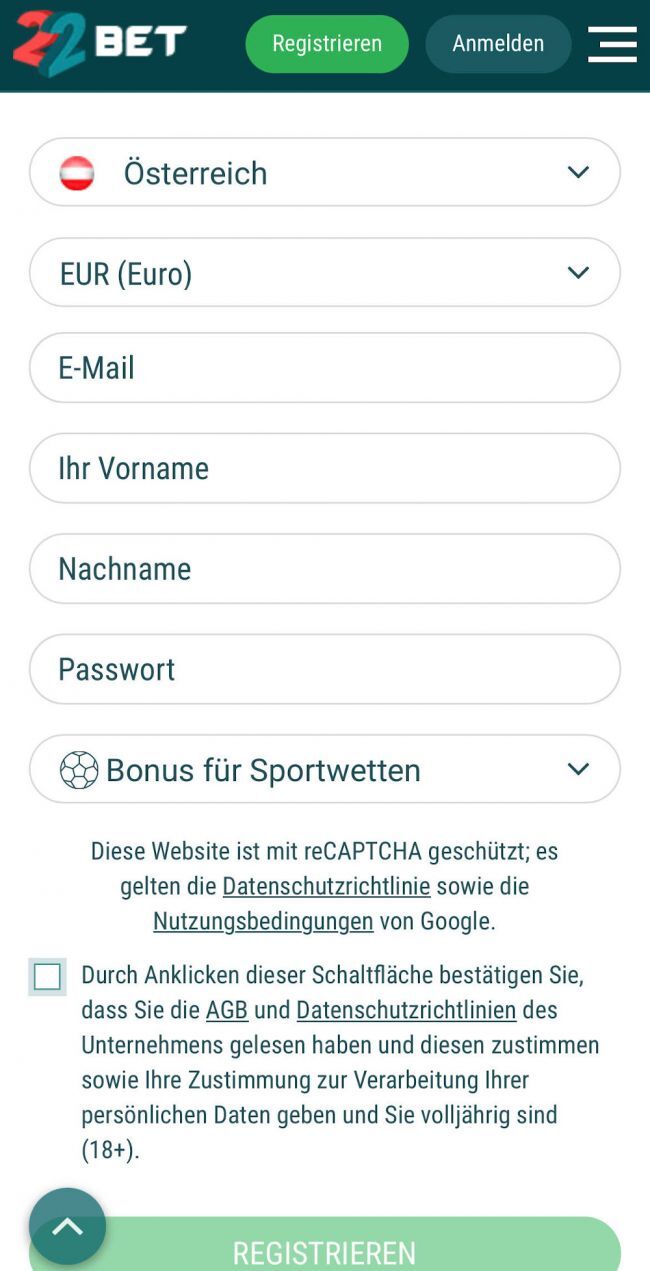Tap the green Registrieren header button
Image resolution: width=650 pixels, height=1271 pixels.
[327, 44]
